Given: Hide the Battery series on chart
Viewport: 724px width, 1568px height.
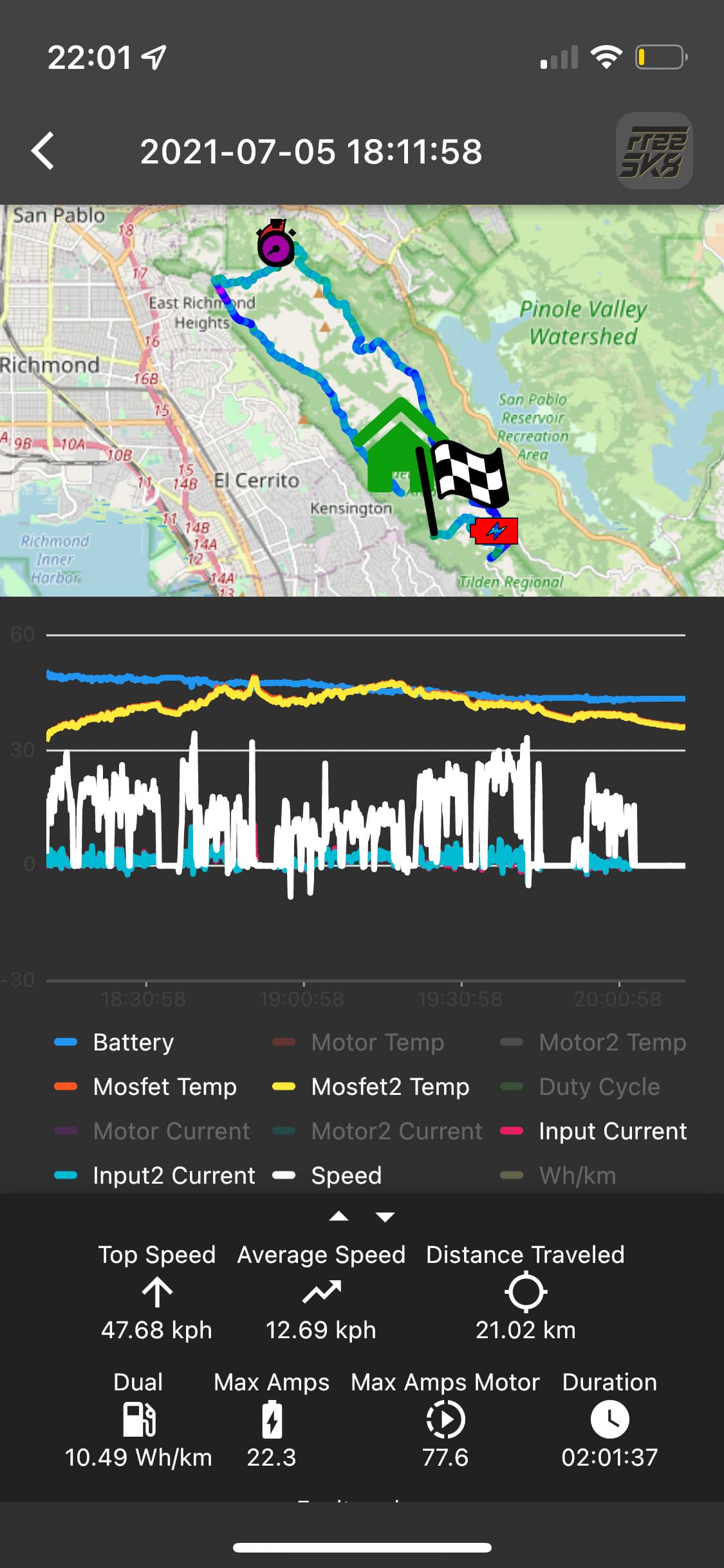Looking at the screenshot, I should click(x=114, y=1042).
